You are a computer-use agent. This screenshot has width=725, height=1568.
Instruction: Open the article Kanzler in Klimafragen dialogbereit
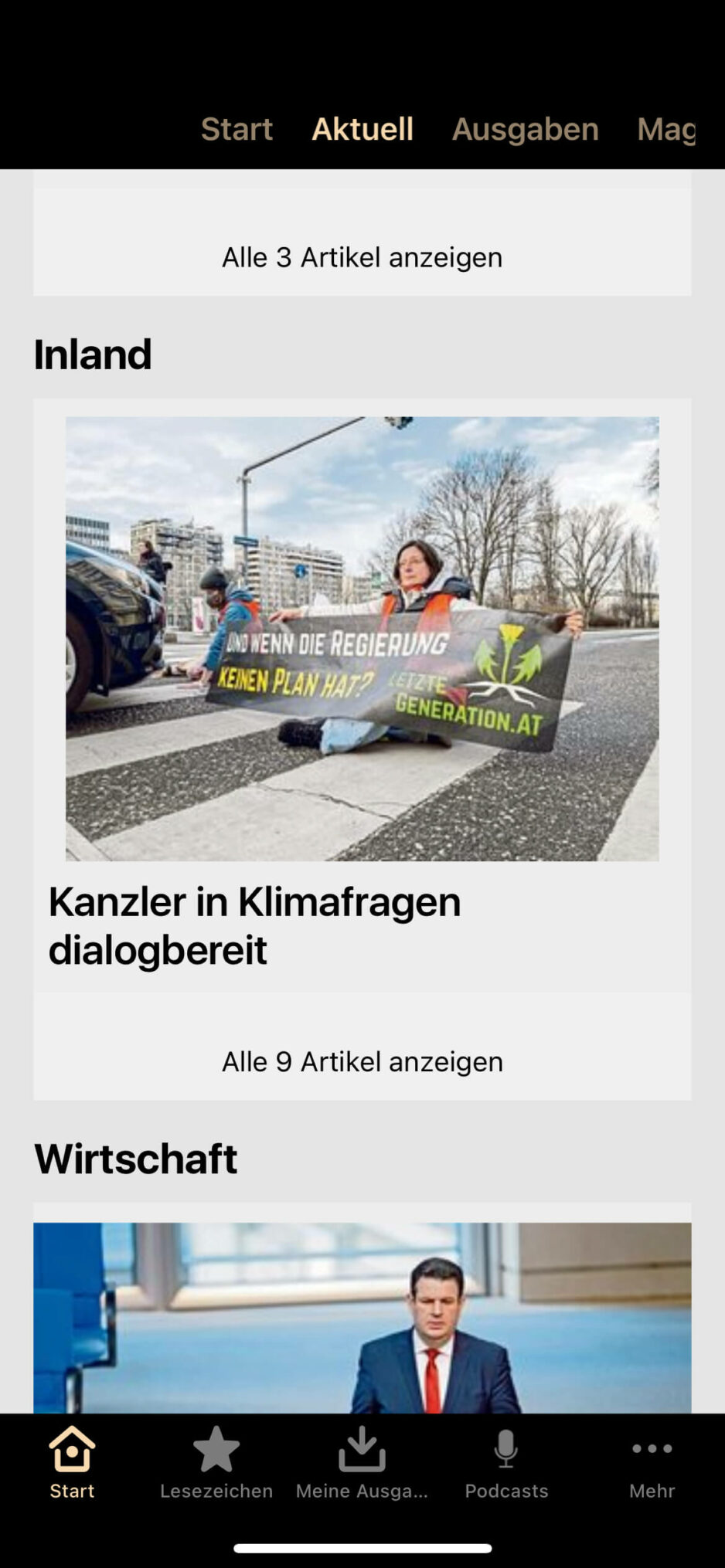click(255, 924)
